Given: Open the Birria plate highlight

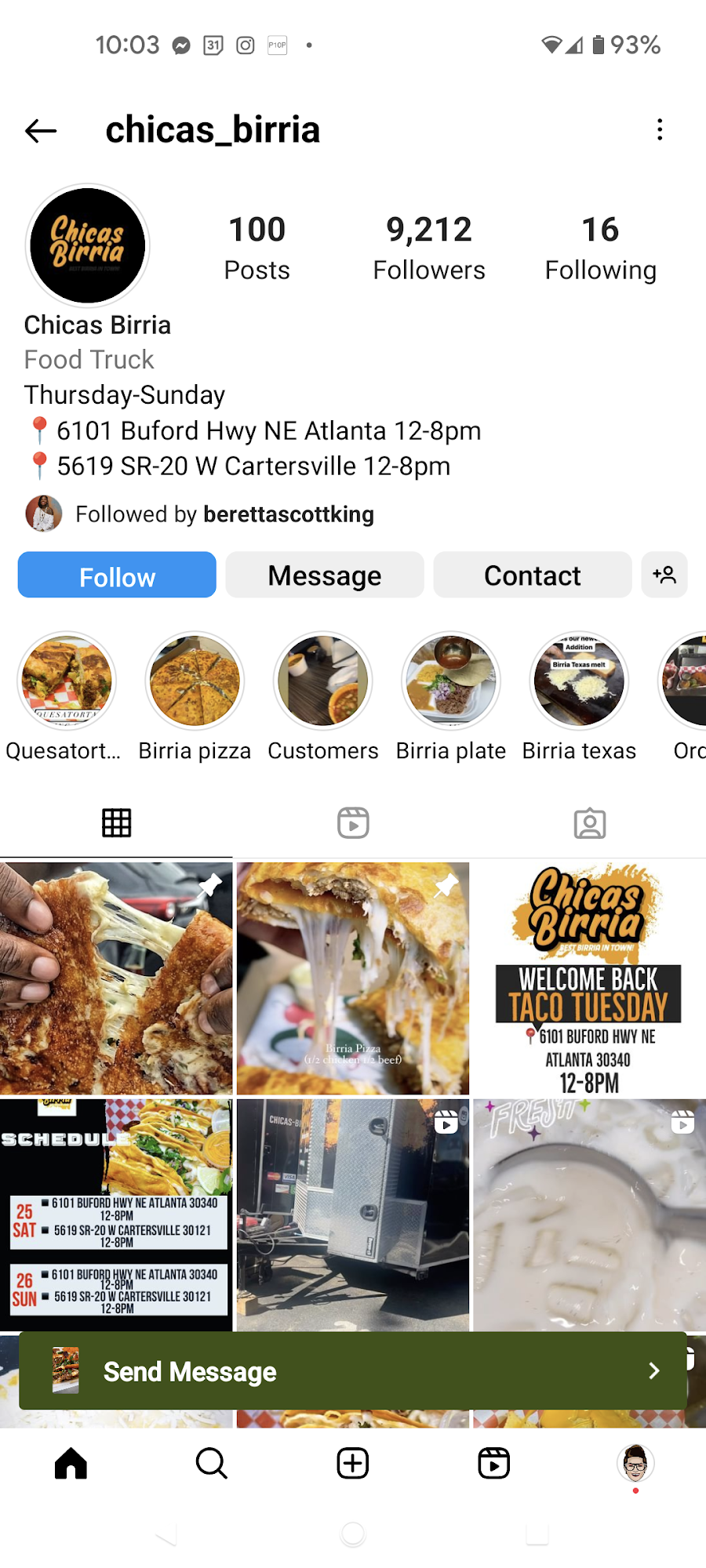Looking at the screenshot, I should pos(451,681).
